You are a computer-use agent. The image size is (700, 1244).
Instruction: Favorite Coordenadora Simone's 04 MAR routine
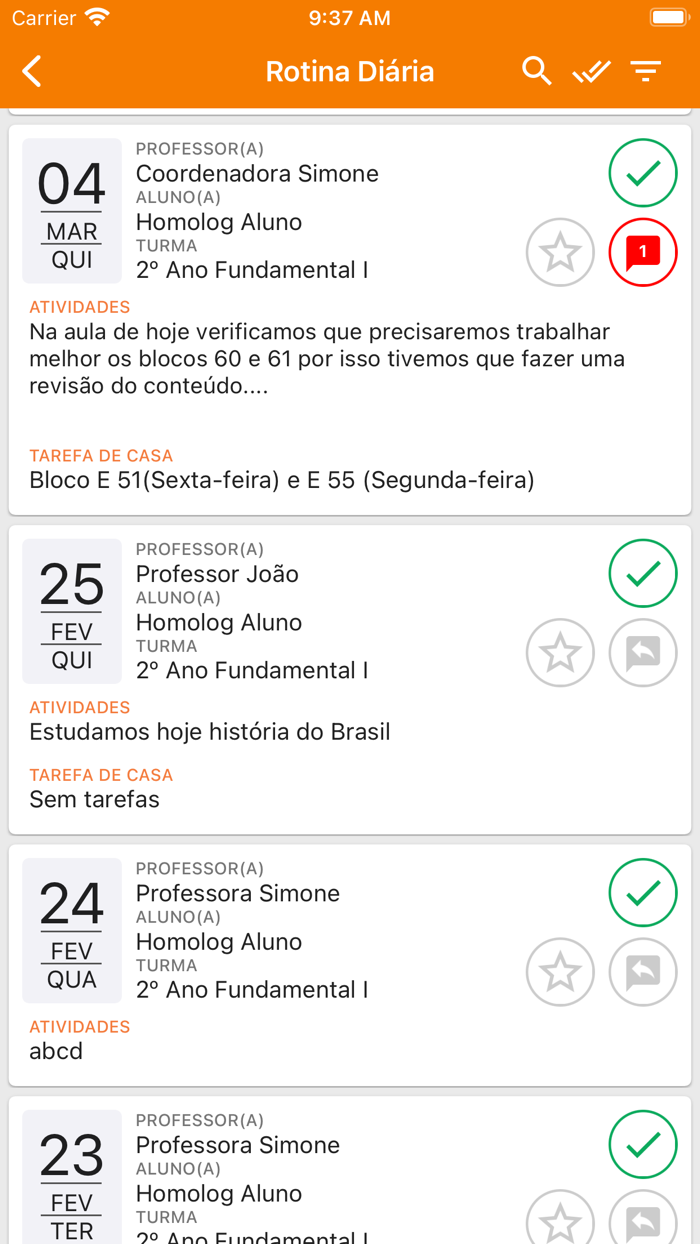tap(560, 252)
